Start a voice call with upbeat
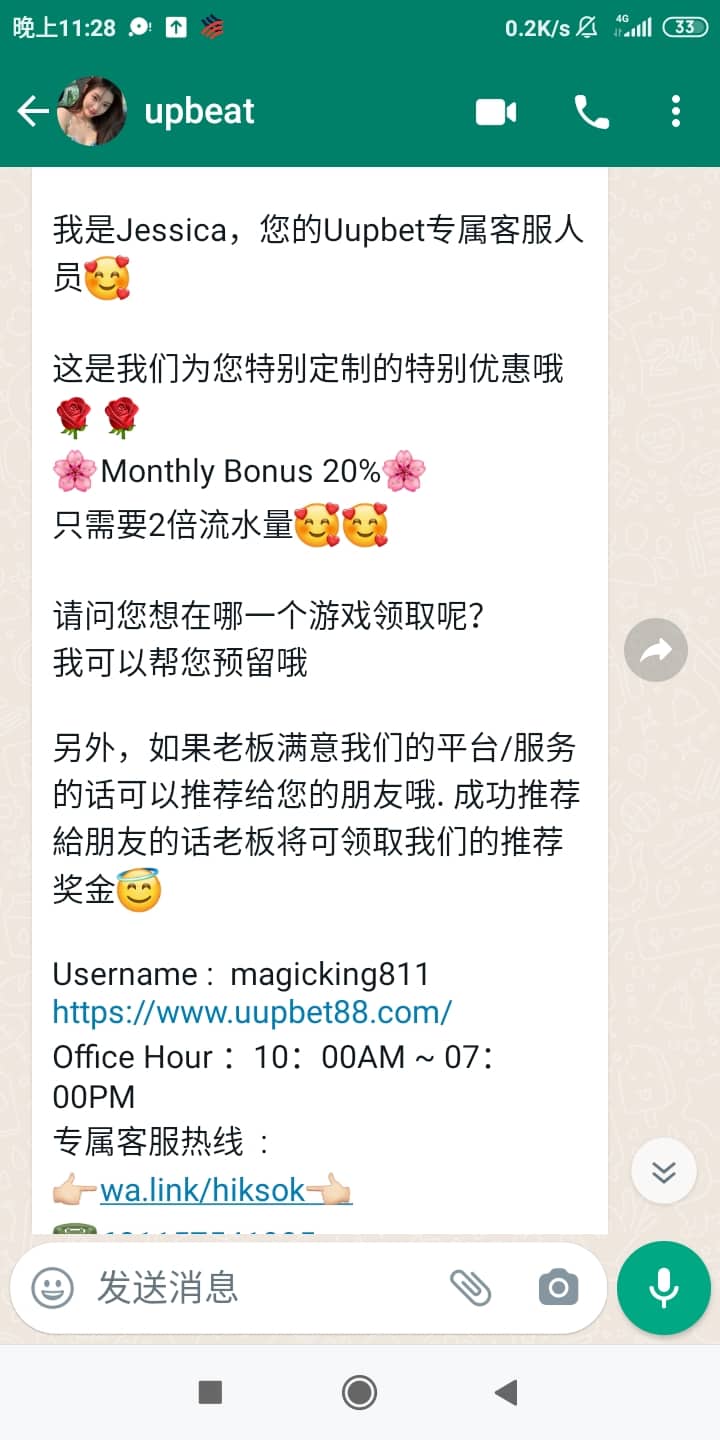Image resolution: width=720 pixels, height=1440 pixels. [591, 112]
